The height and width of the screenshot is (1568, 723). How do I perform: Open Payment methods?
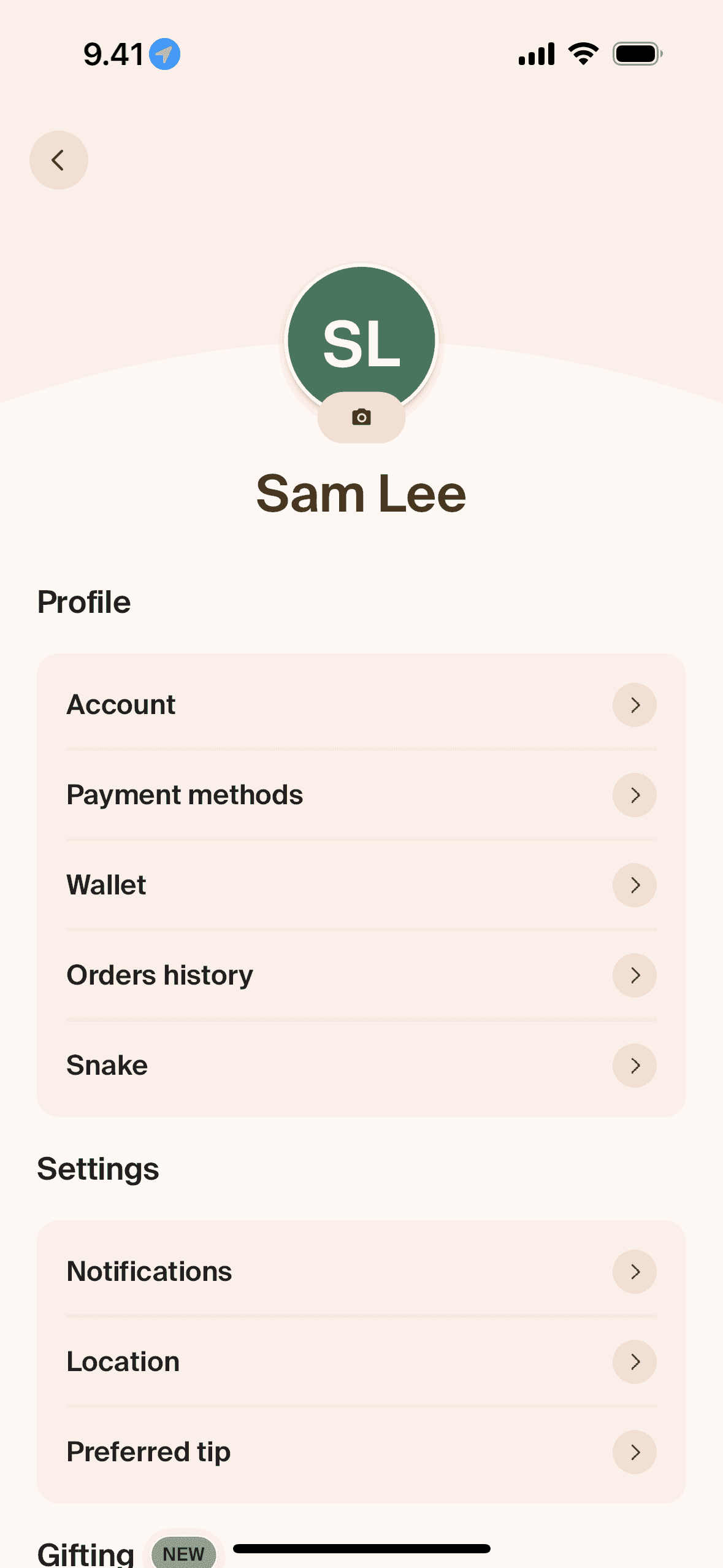361,794
